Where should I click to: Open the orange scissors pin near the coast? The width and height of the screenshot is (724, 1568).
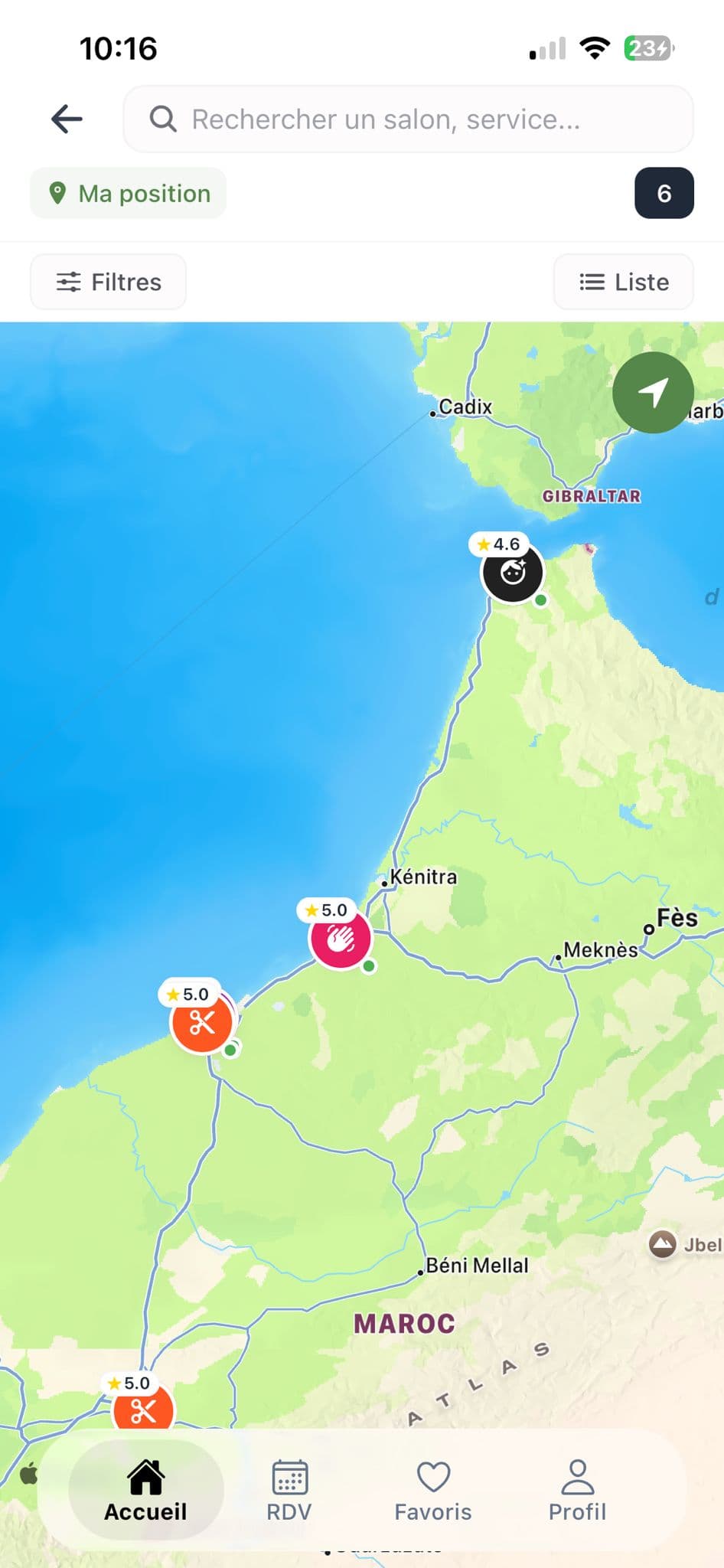click(201, 1023)
